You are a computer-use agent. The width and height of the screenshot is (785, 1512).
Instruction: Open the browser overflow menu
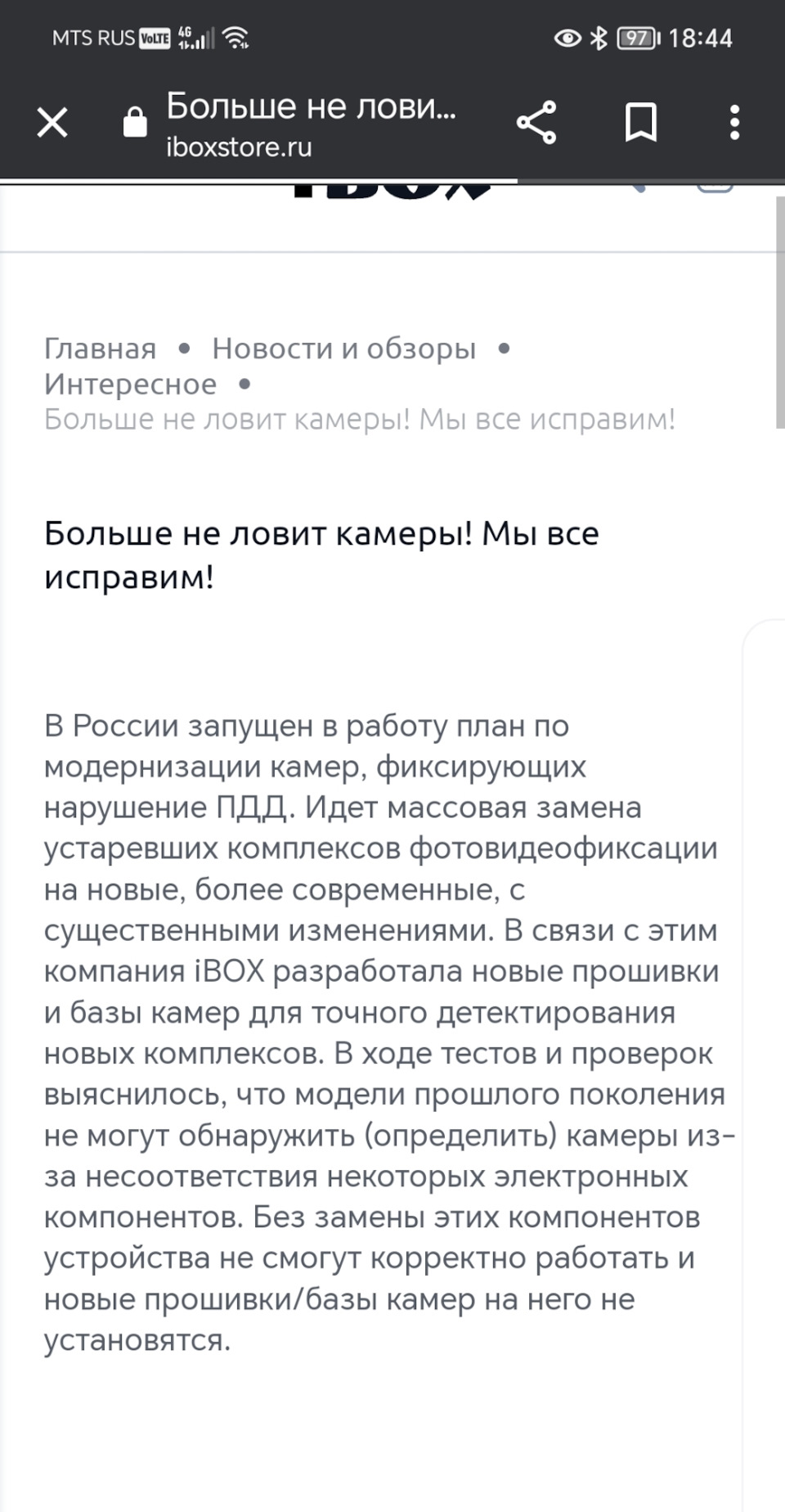[x=734, y=124]
